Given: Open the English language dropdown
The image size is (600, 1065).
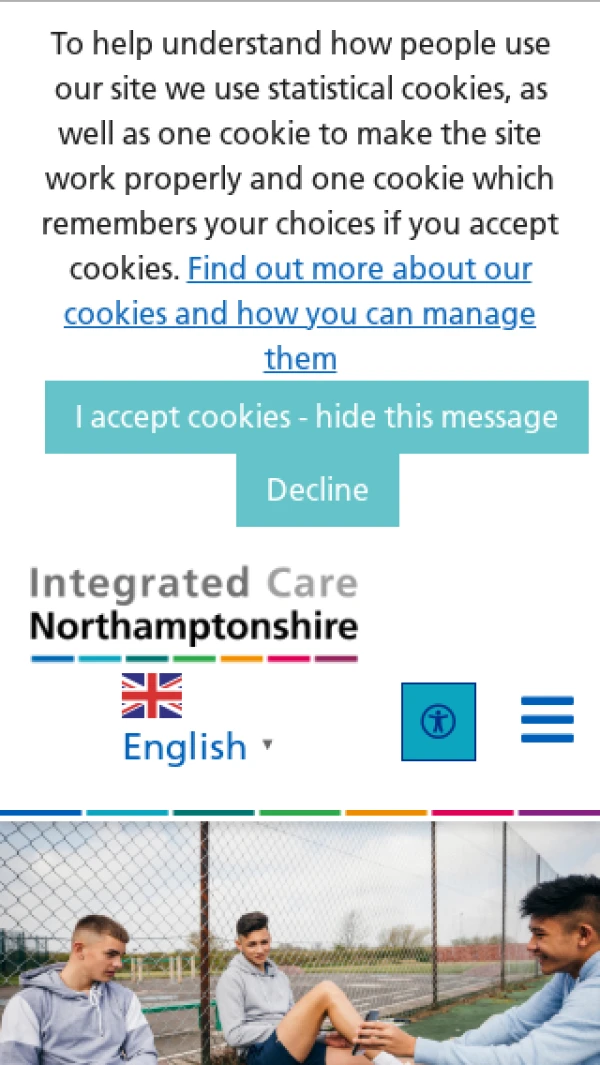Looking at the screenshot, I should [x=196, y=746].
